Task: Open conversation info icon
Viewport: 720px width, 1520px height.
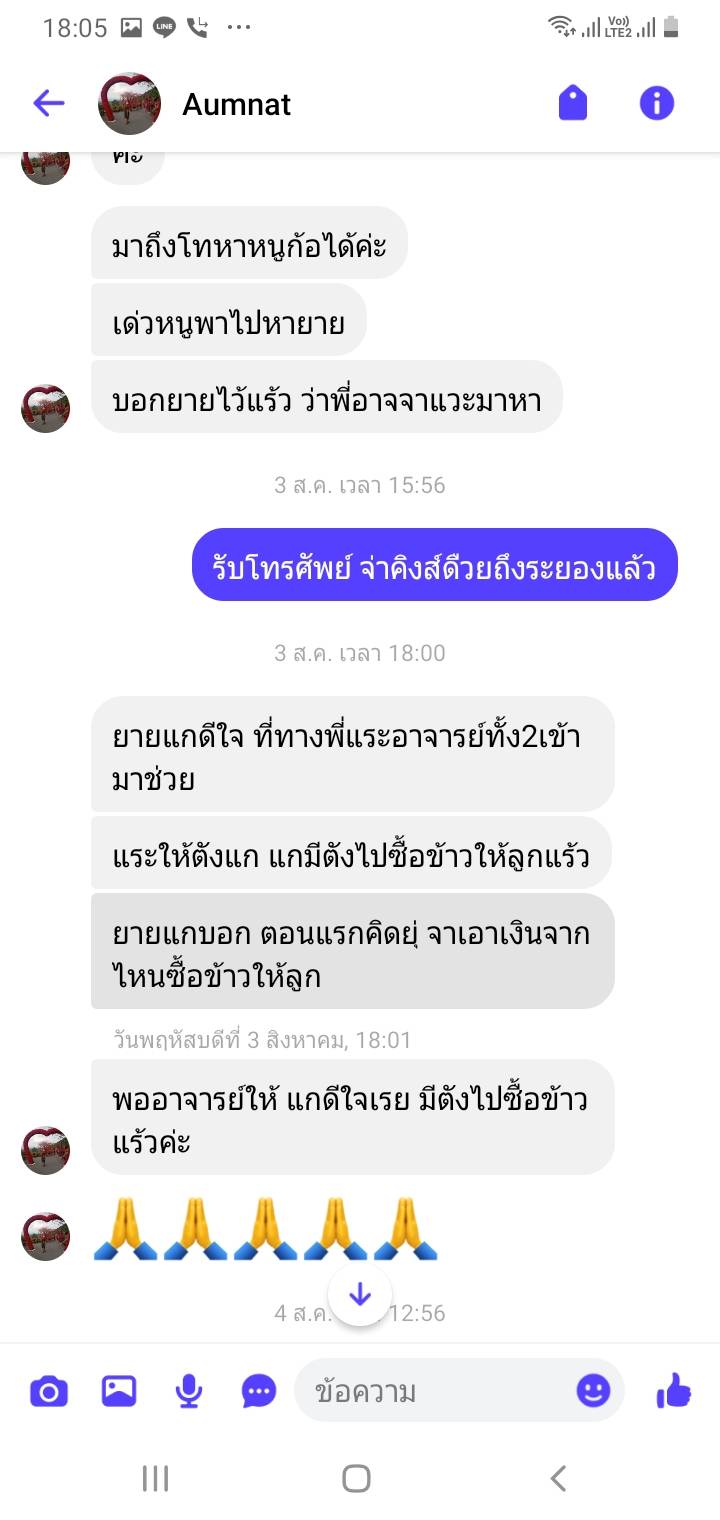Action: tap(657, 103)
